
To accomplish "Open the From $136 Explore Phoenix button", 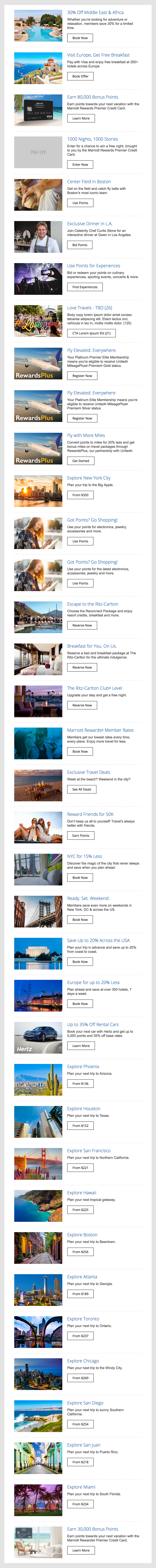I will pyautogui.click(x=80, y=1083).
